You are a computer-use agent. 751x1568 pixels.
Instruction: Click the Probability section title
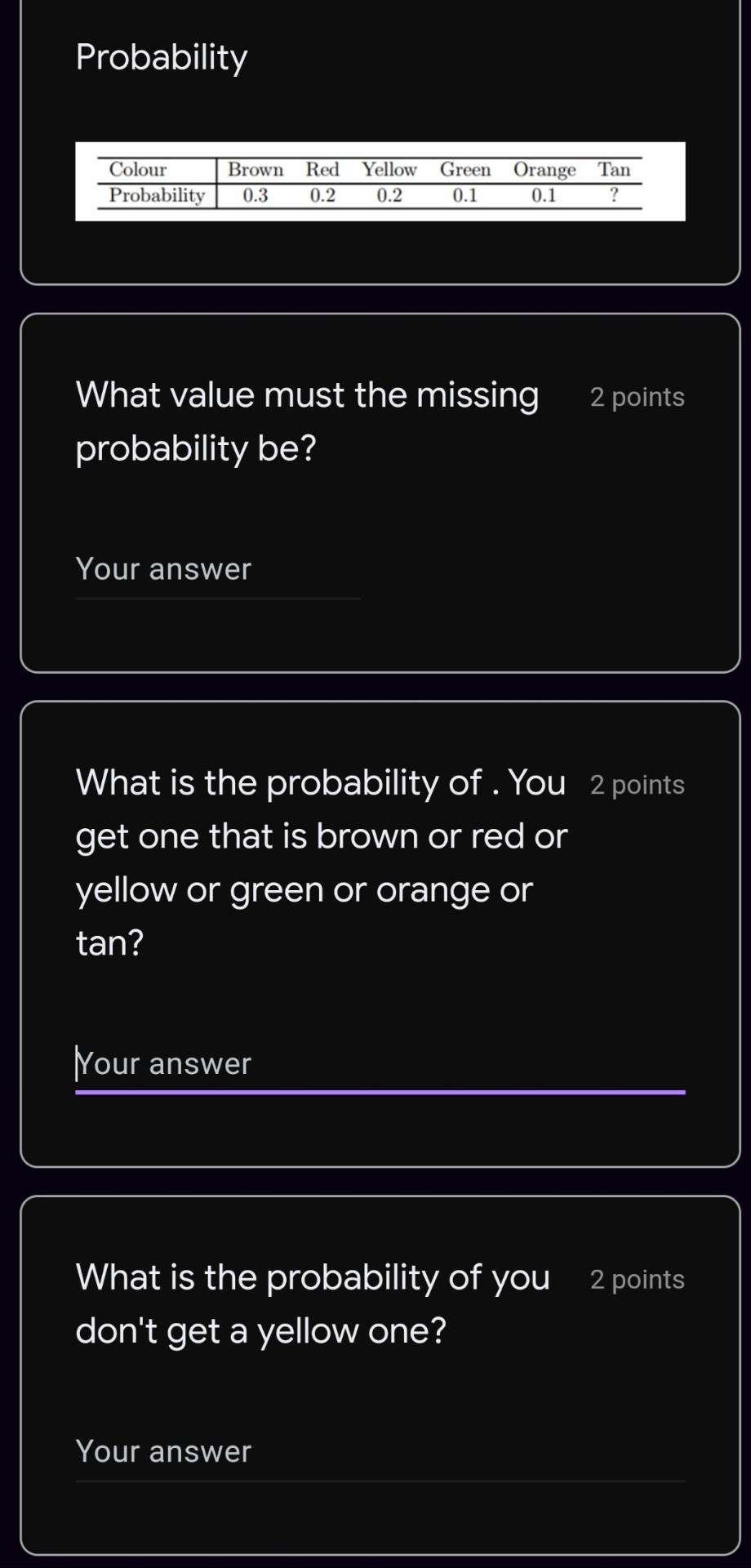click(161, 57)
